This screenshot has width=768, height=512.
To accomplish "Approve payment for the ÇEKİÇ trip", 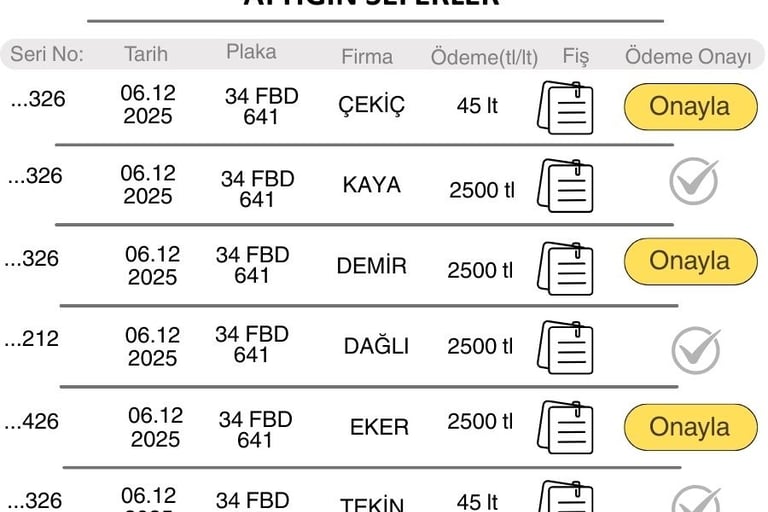I will (x=691, y=106).
